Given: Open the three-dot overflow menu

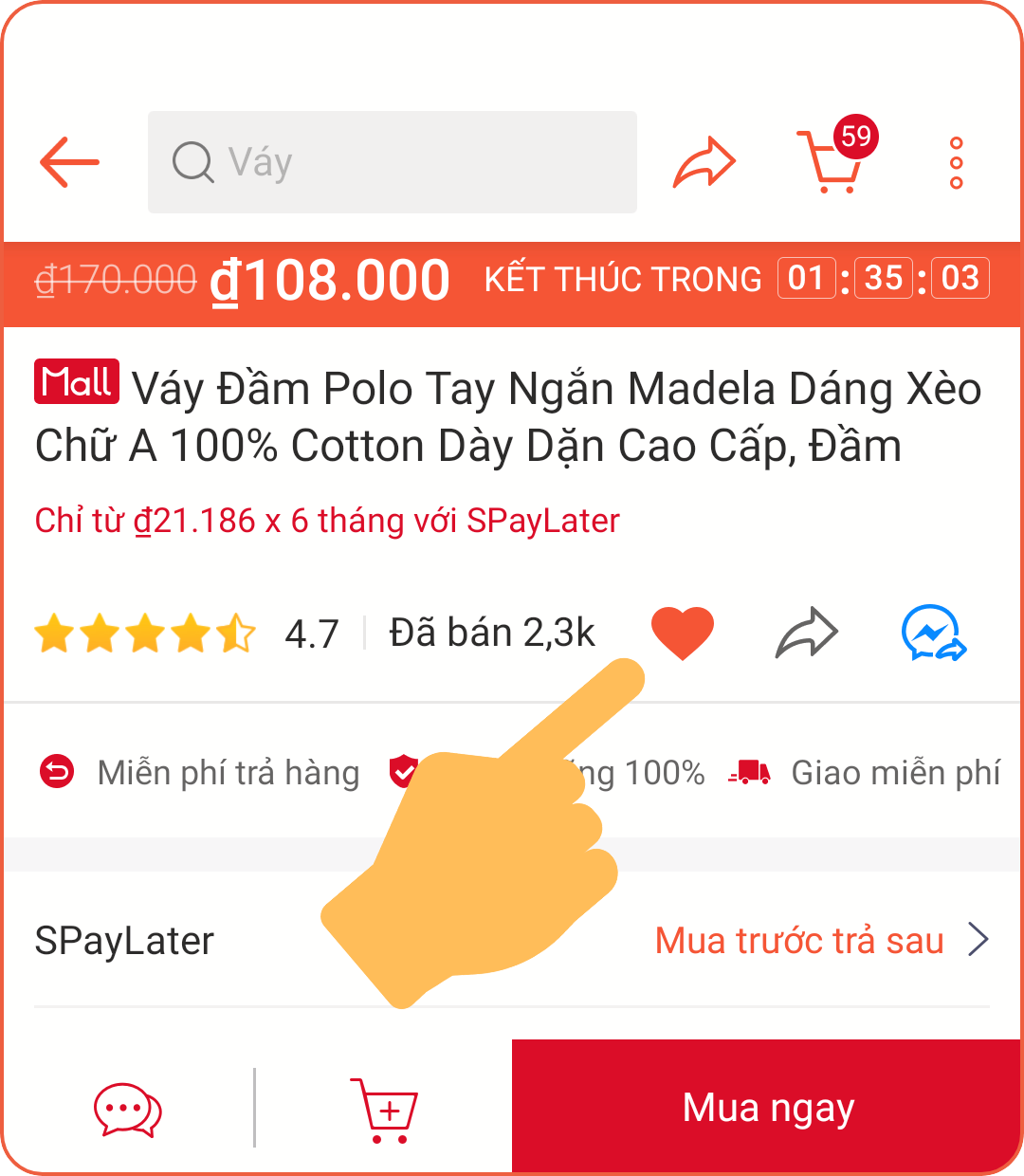Looking at the screenshot, I should click(956, 162).
